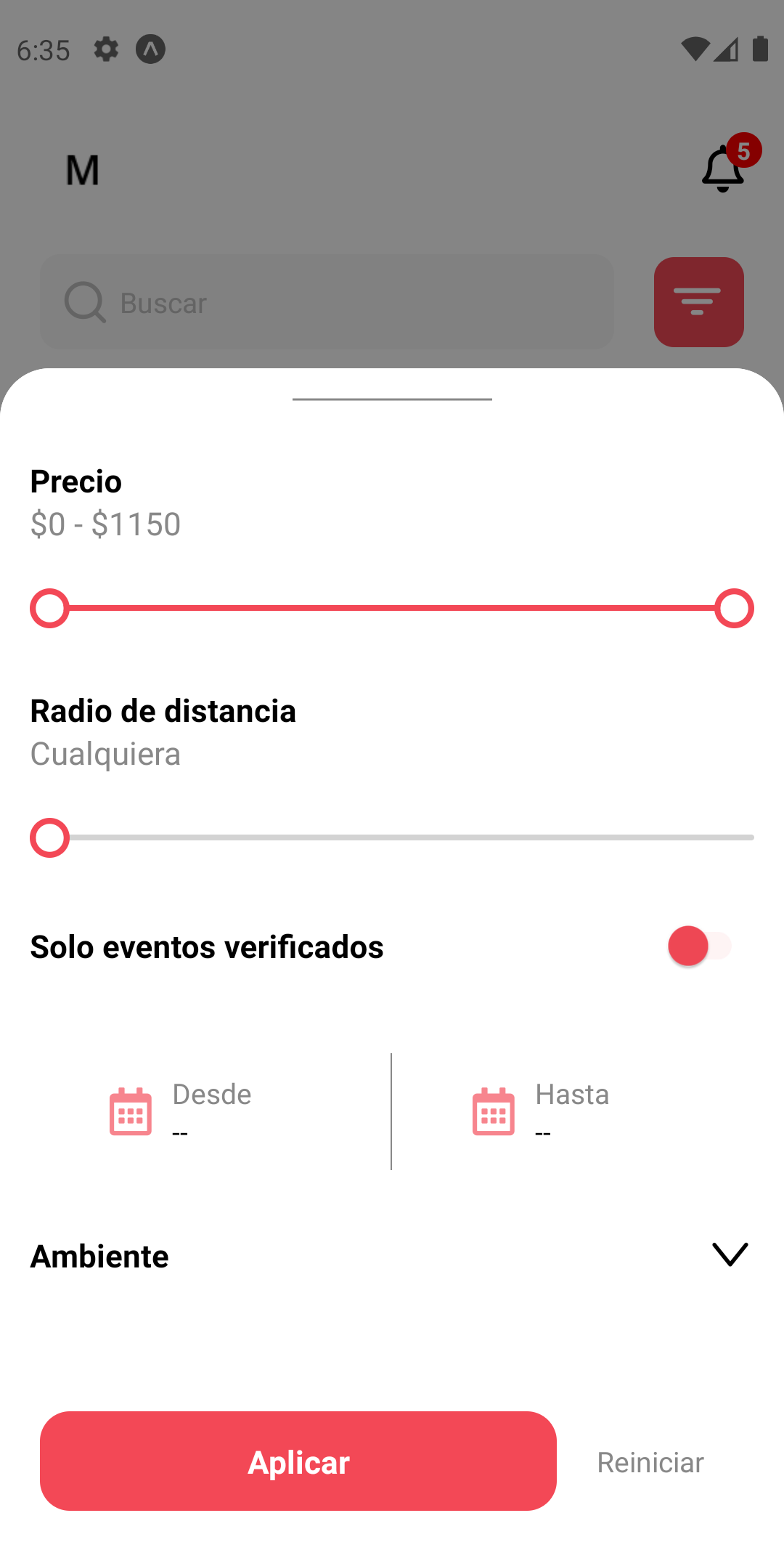Click Reiniciar to reset filters
The width and height of the screenshot is (784, 1558).
pos(650,1461)
